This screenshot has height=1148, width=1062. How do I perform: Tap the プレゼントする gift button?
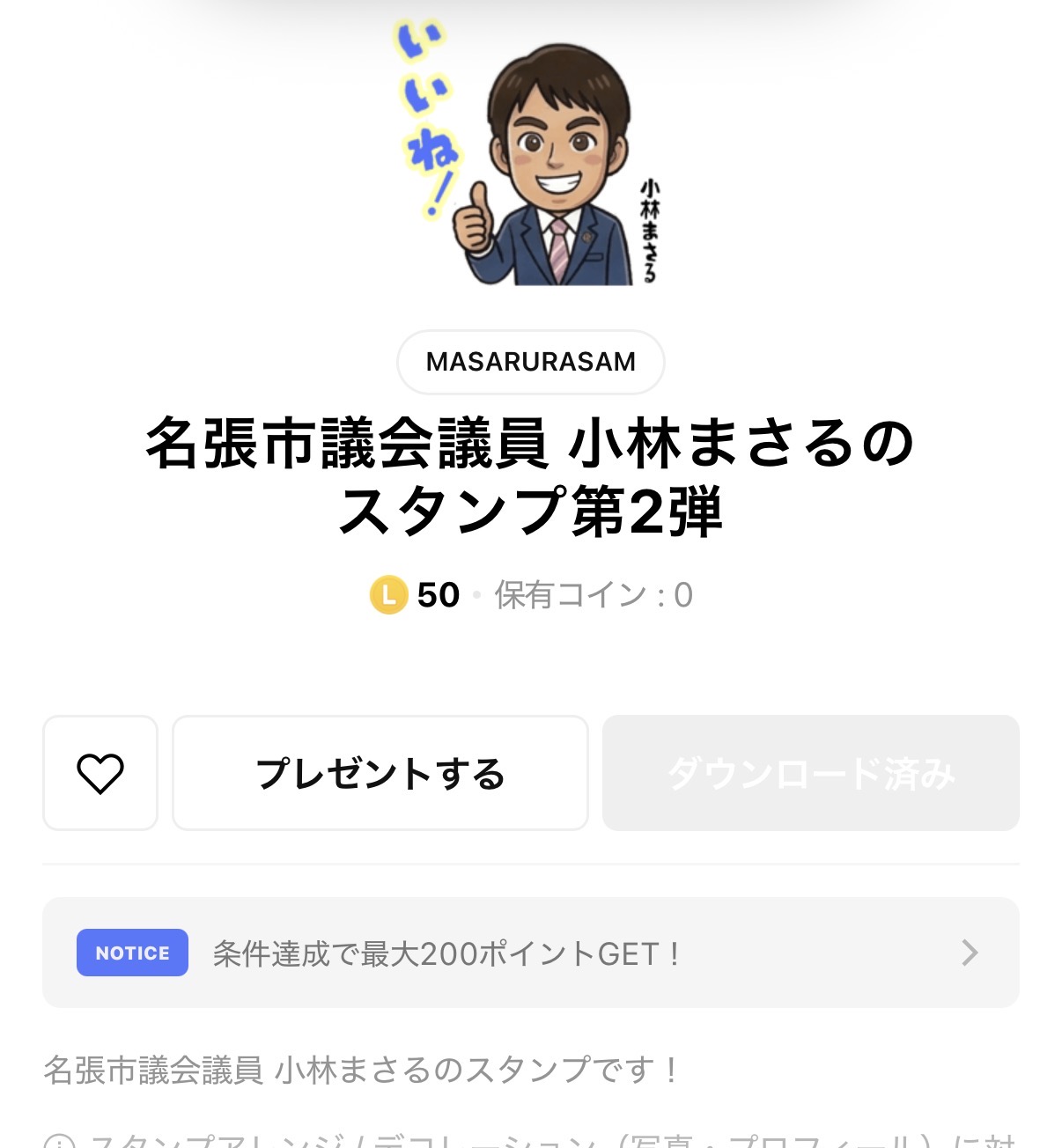[x=380, y=773]
